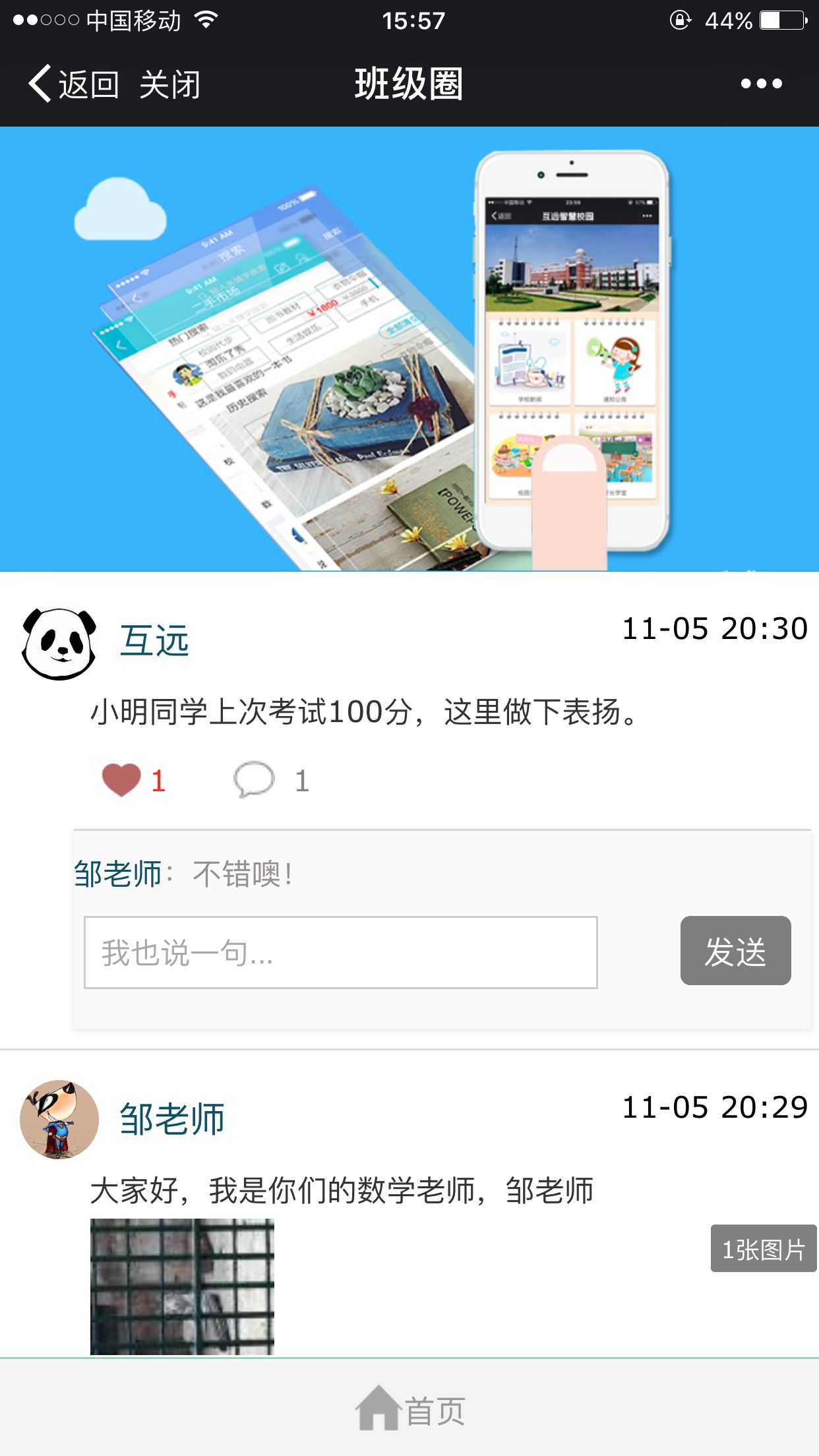Tap 发送 to send the comment
Viewport: 819px width, 1456px height.
tap(735, 950)
